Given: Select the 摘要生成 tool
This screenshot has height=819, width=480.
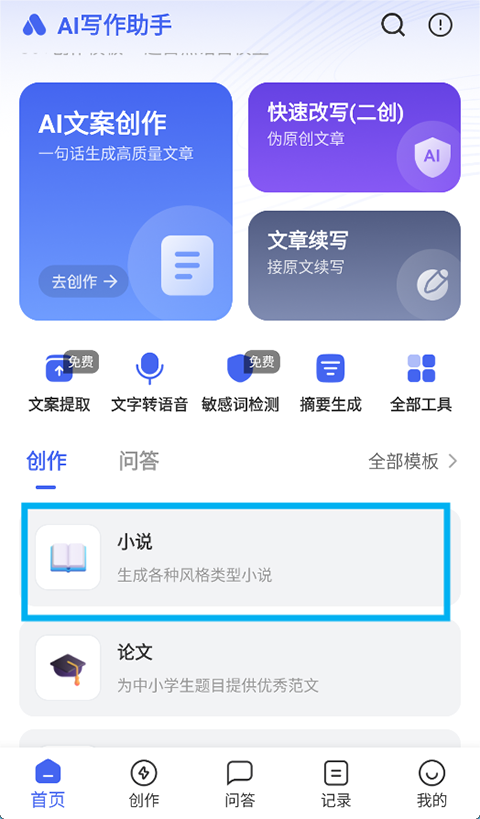Looking at the screenshot, I should click(x=331, y=382).
